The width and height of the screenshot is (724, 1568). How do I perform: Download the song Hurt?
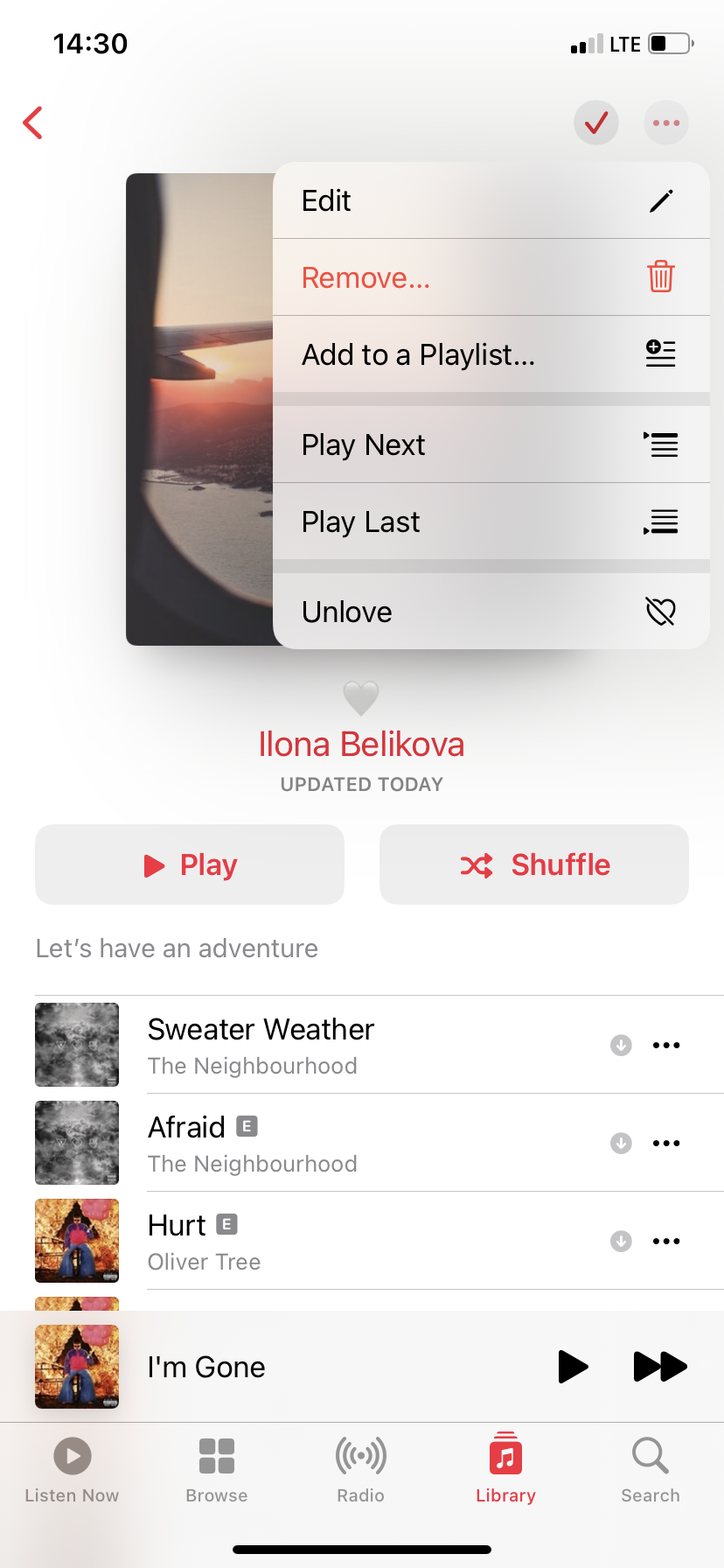tap(621, 1241)
